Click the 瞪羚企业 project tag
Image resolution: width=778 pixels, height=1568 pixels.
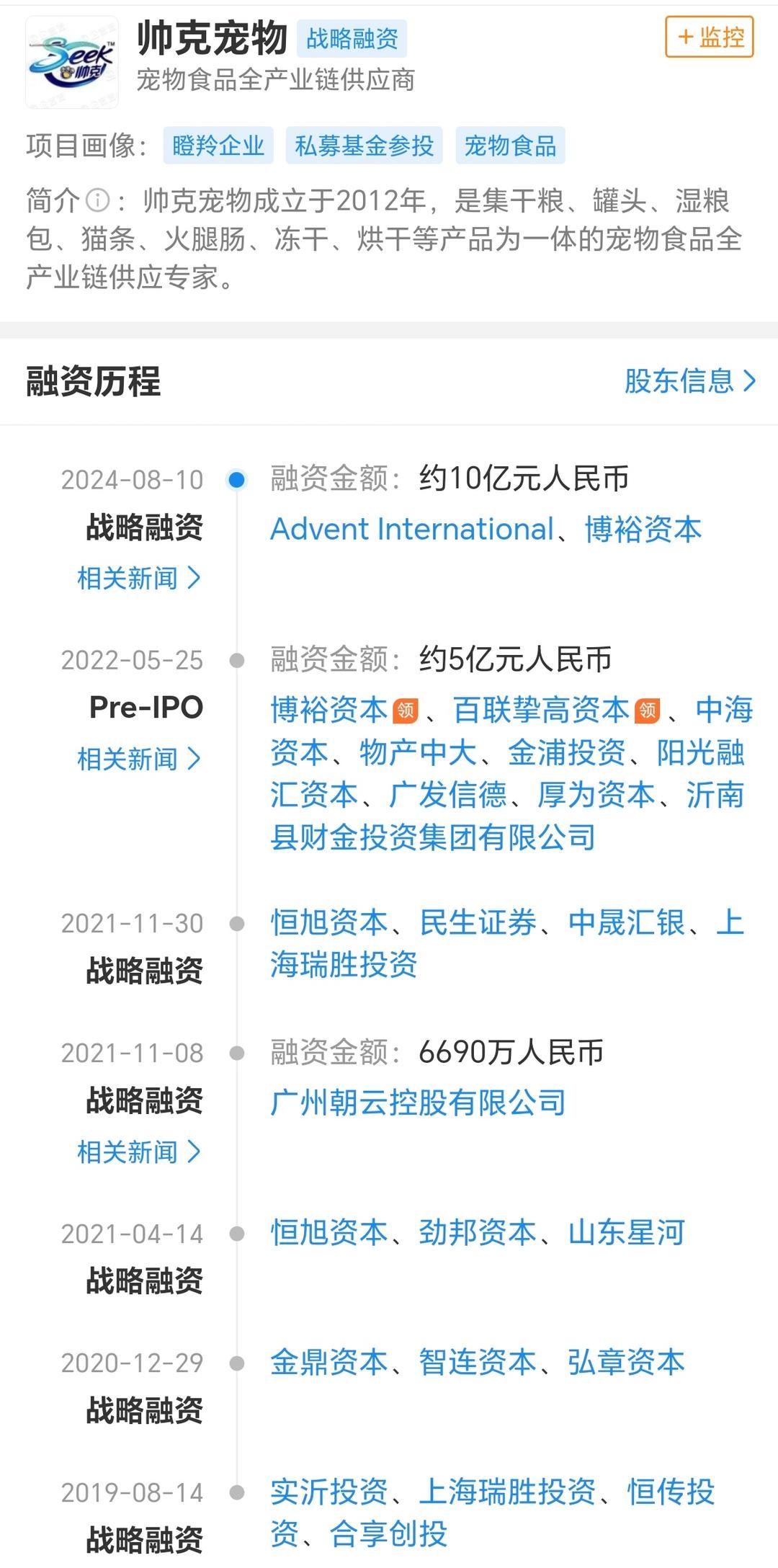[x=218, y=146]
